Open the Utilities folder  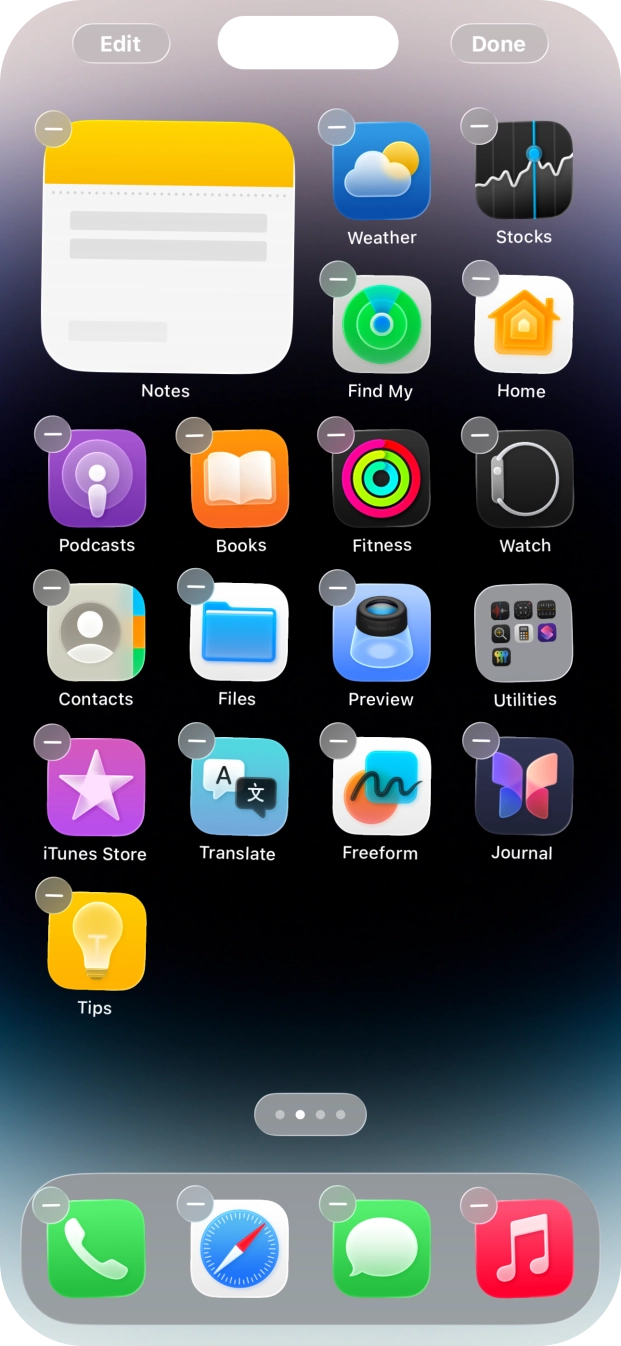pos(524,633)
